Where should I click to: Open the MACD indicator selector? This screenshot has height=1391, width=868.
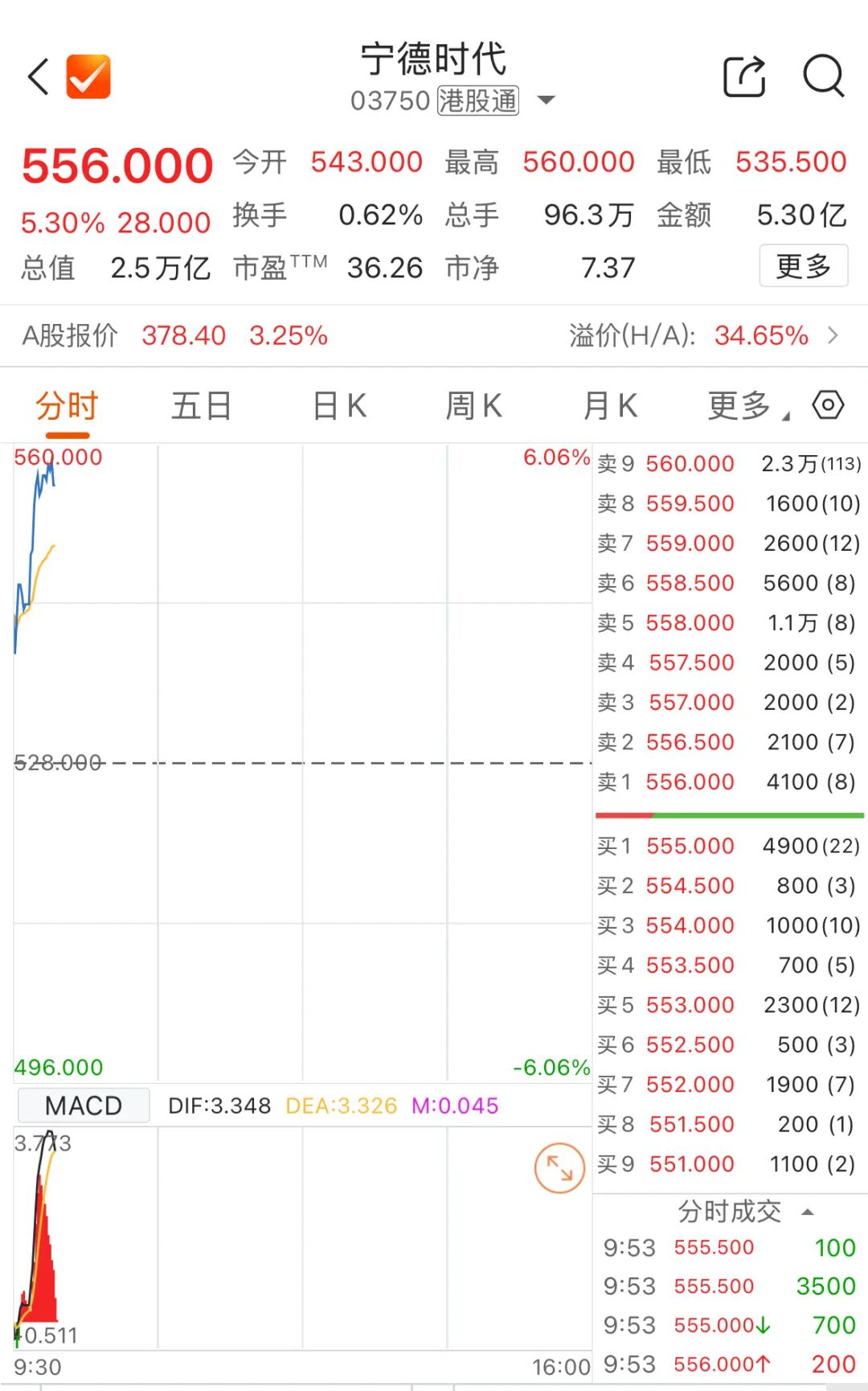tap(83, 1105)
